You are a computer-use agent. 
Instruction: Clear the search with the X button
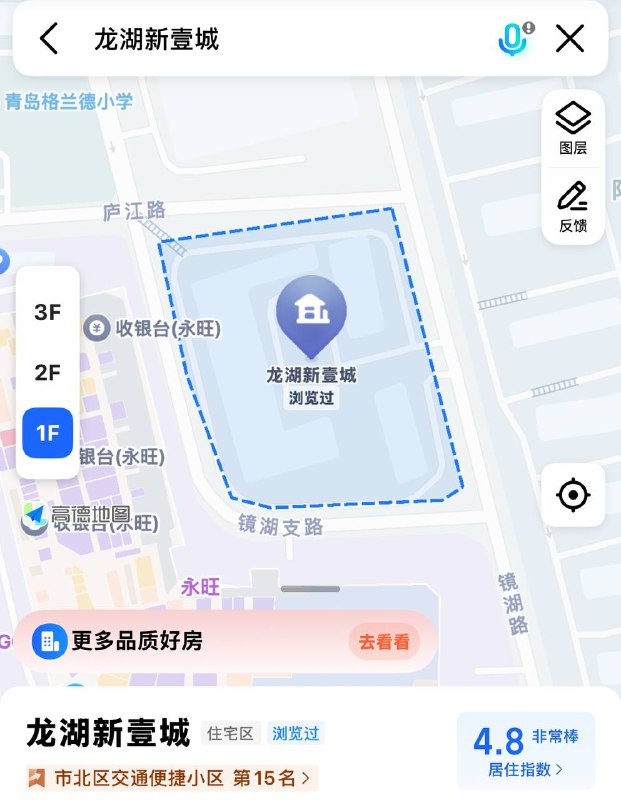[x=570, y=39]
